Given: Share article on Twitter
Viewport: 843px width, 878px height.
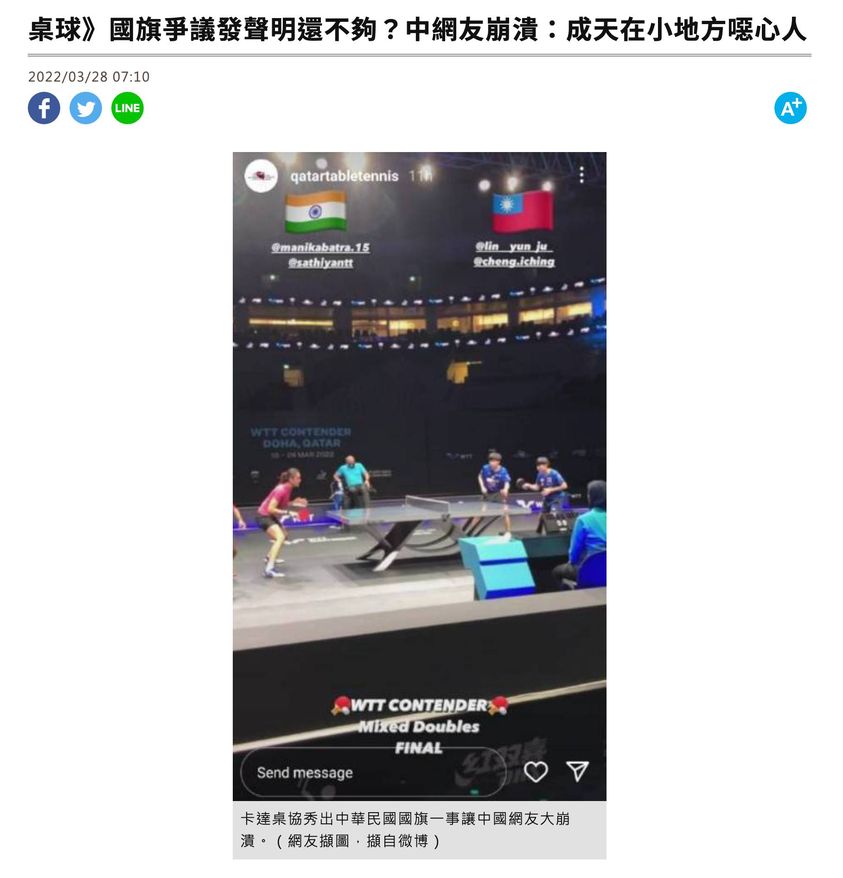Looking at the screenshot, I should click(86, 108).
